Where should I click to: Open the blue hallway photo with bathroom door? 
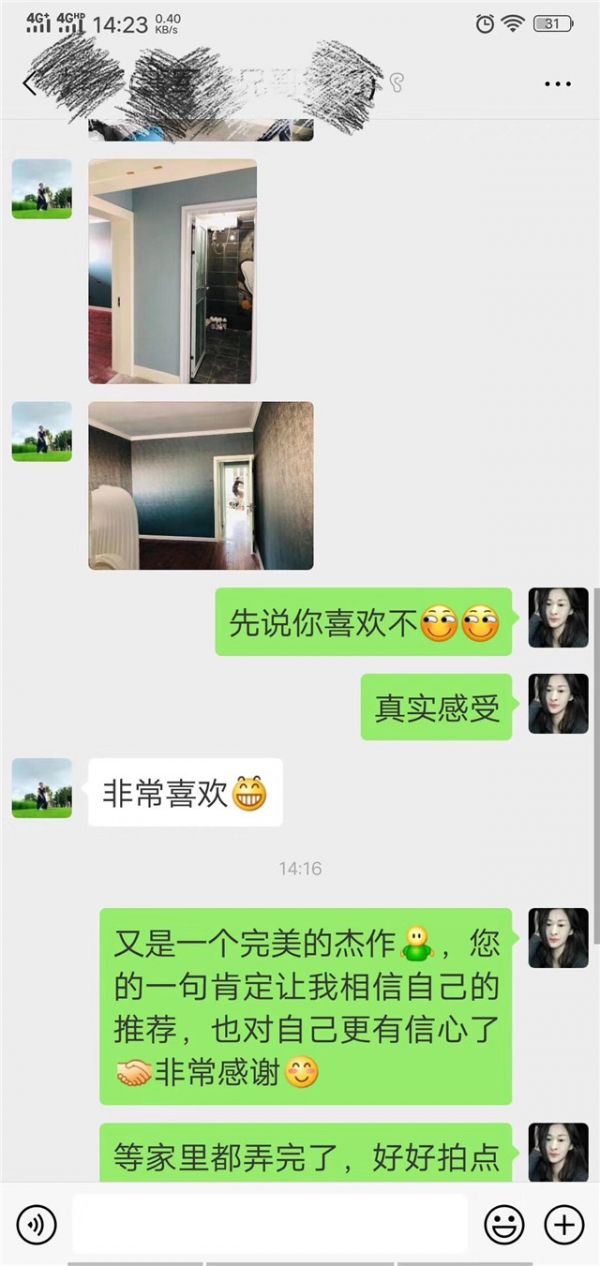[x=172, y=271]
